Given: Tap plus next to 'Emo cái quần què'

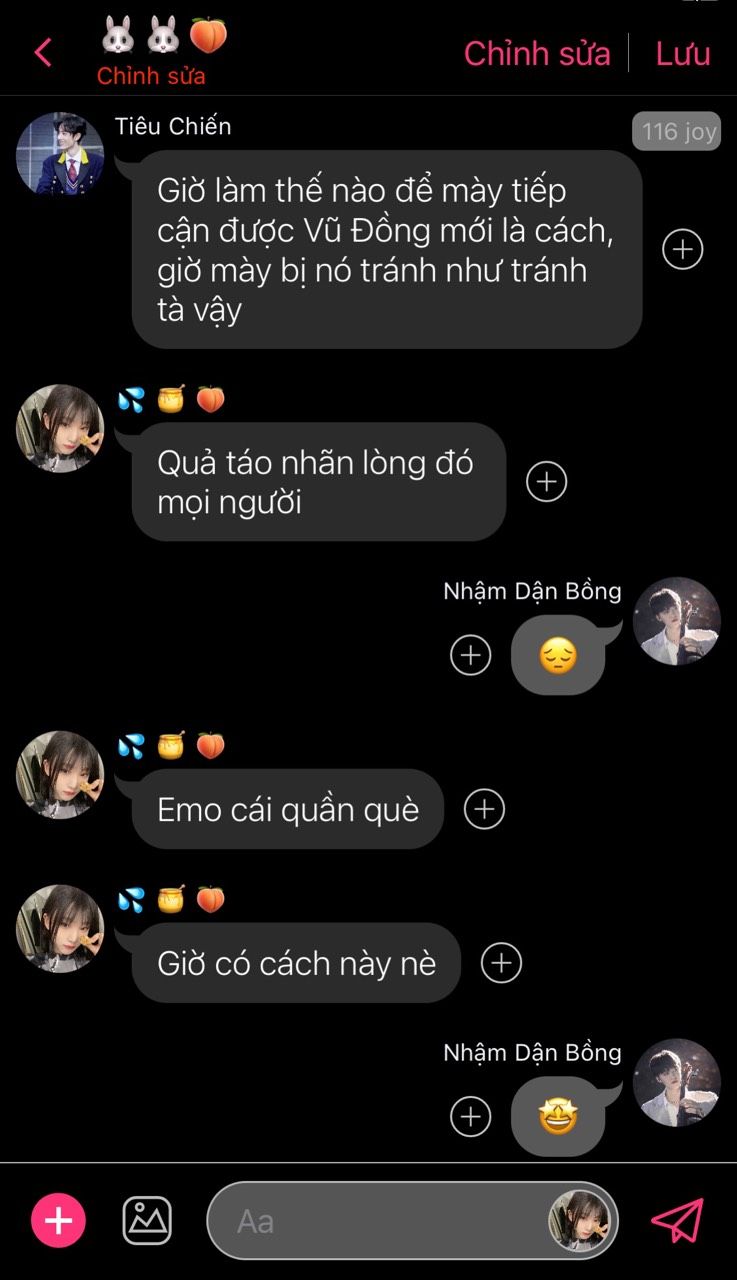Looking at the screenshot, I should (x=484, y=809).
